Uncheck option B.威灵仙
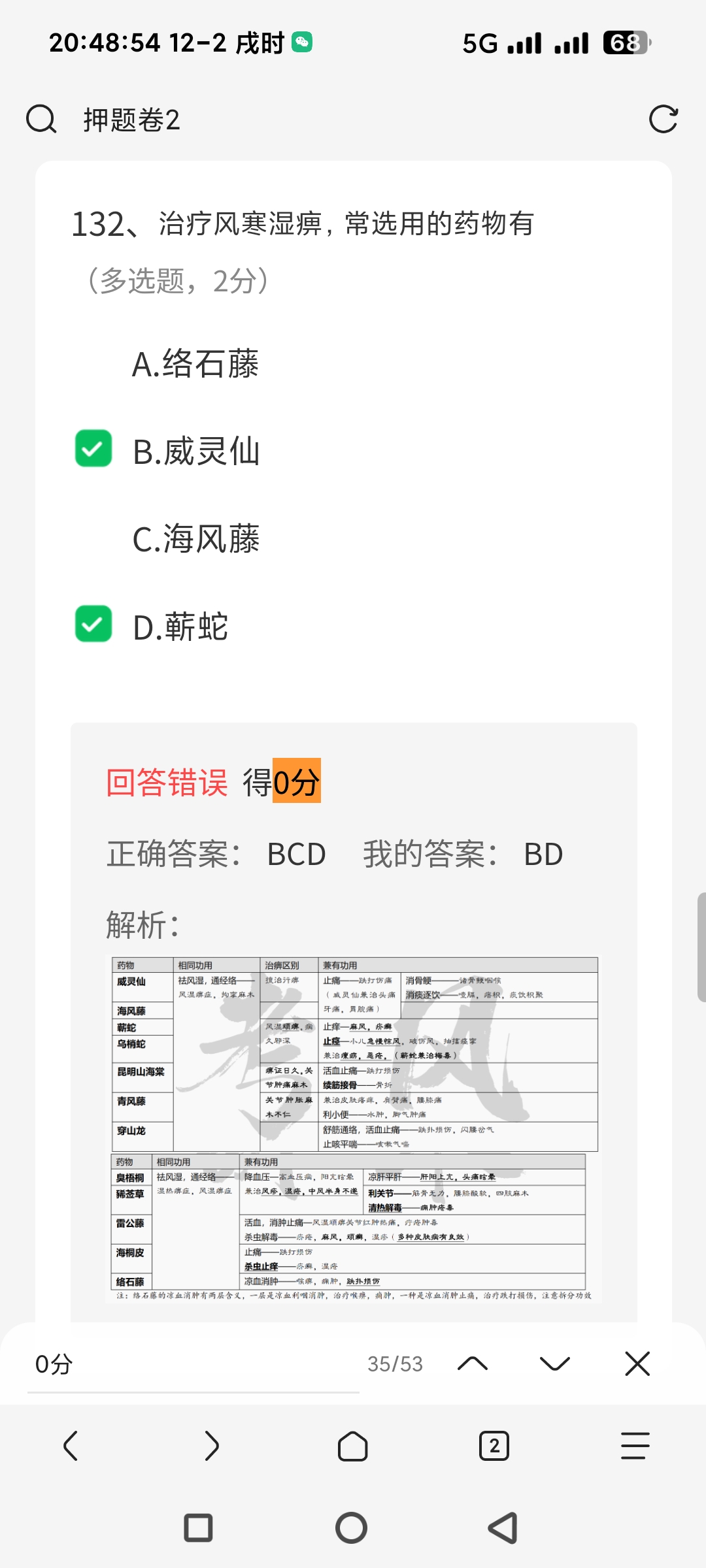The height and width of the screenshot is (1568, 706). pyautogui.click(x=93, y=449)
